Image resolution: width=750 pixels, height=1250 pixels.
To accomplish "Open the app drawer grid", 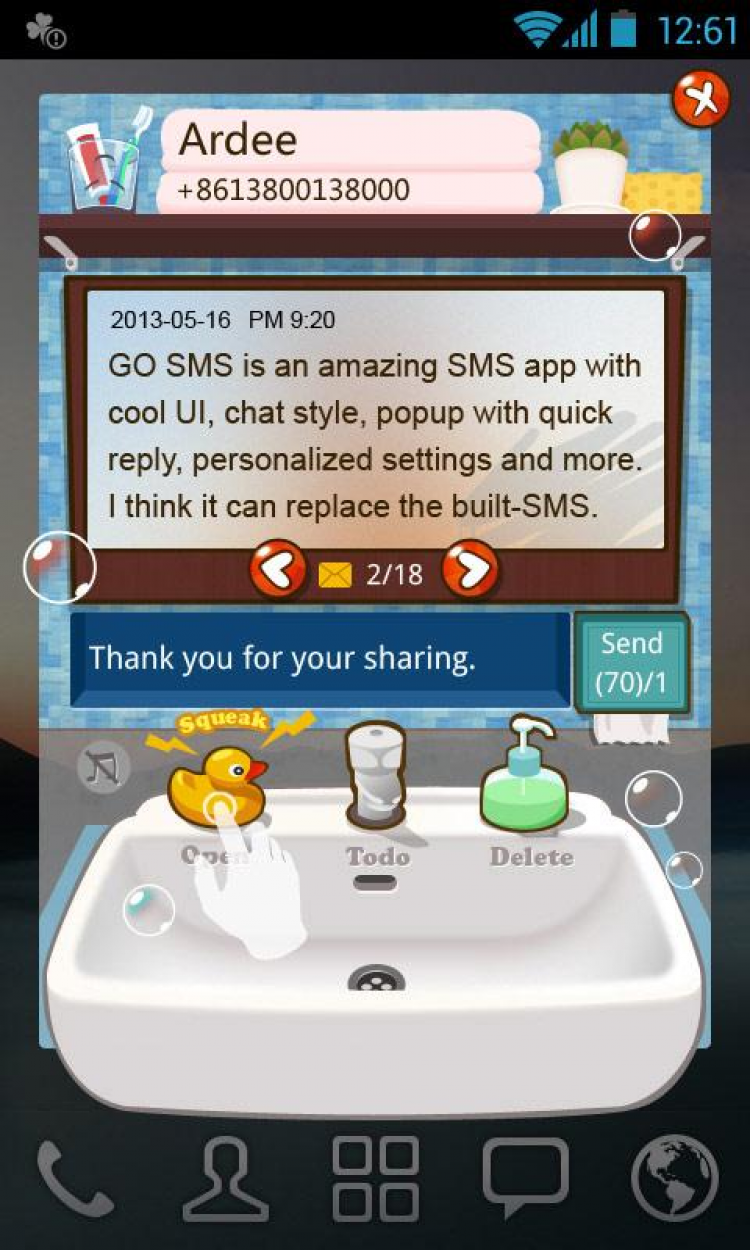I will point(375,1179).
